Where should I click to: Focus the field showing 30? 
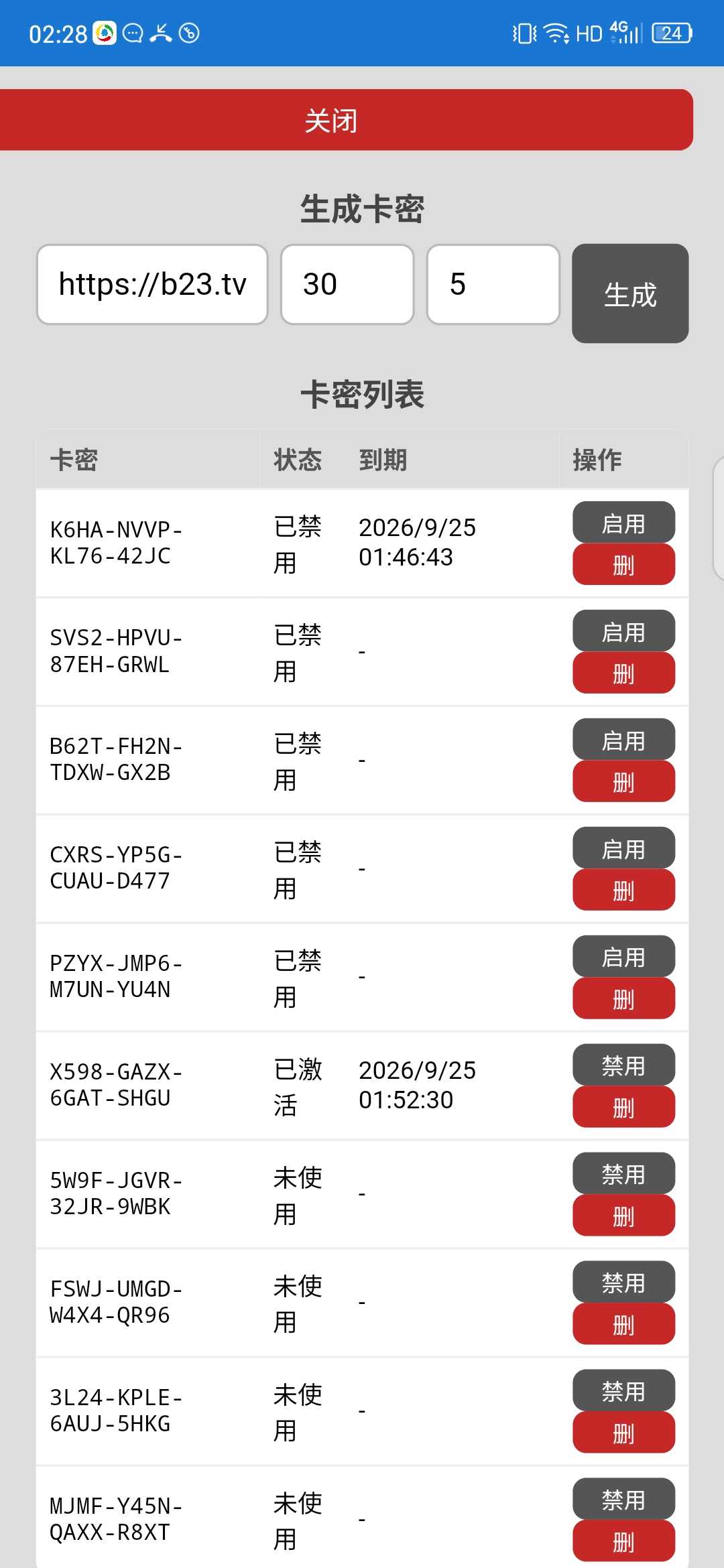pos(347,284)
